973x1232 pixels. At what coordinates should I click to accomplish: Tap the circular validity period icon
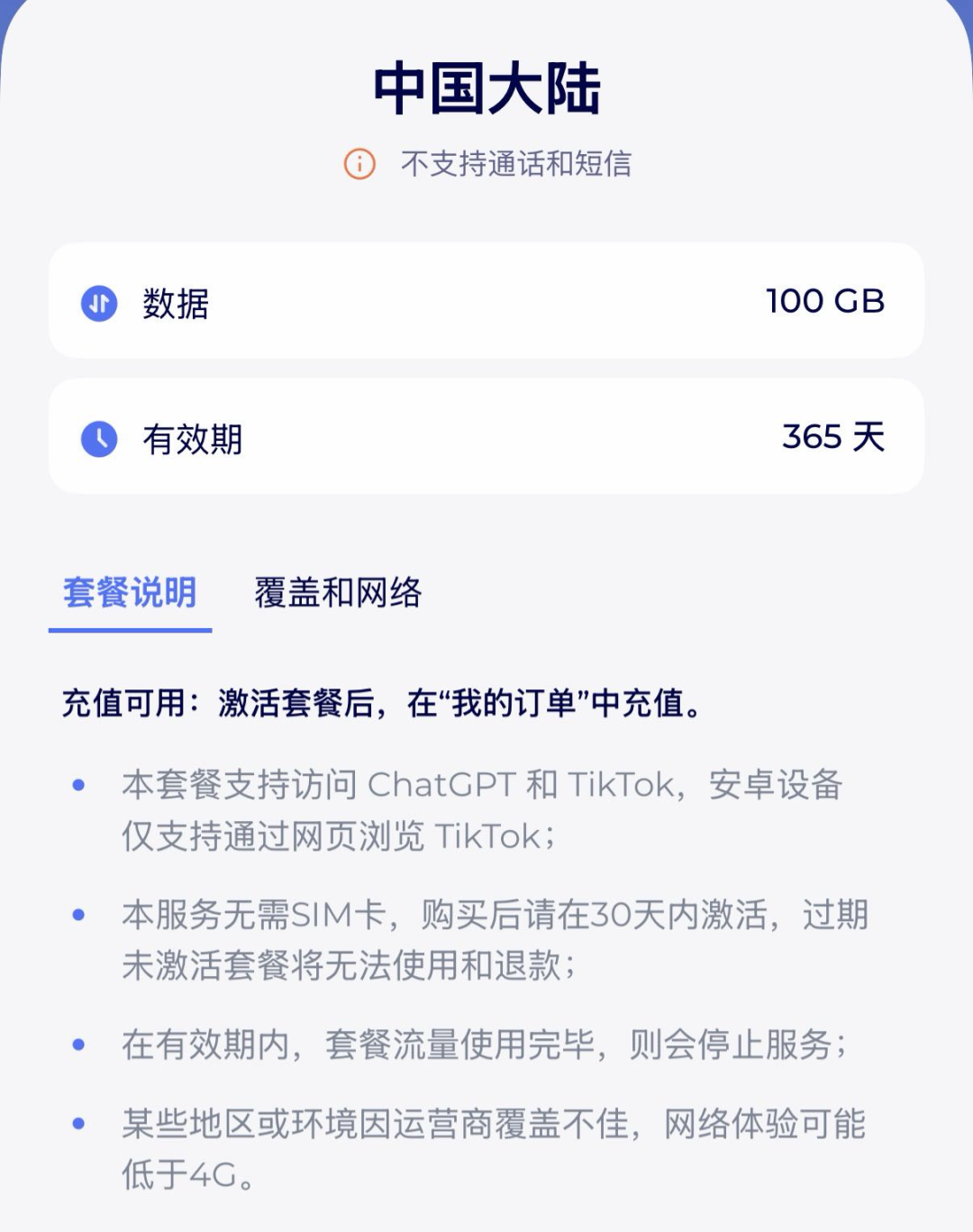[100, 437]
